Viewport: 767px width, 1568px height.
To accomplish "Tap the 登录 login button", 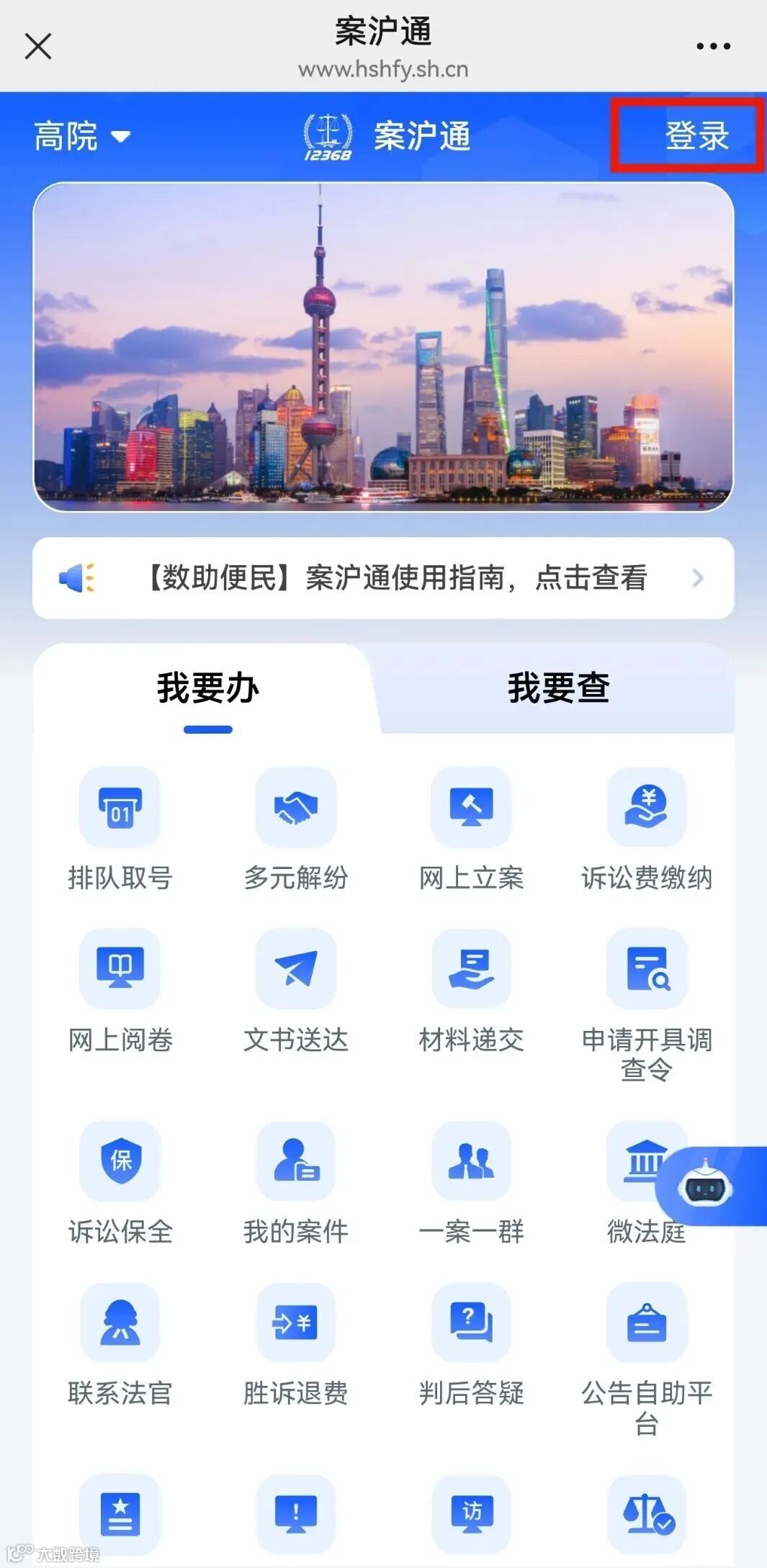I will (695, 136).
